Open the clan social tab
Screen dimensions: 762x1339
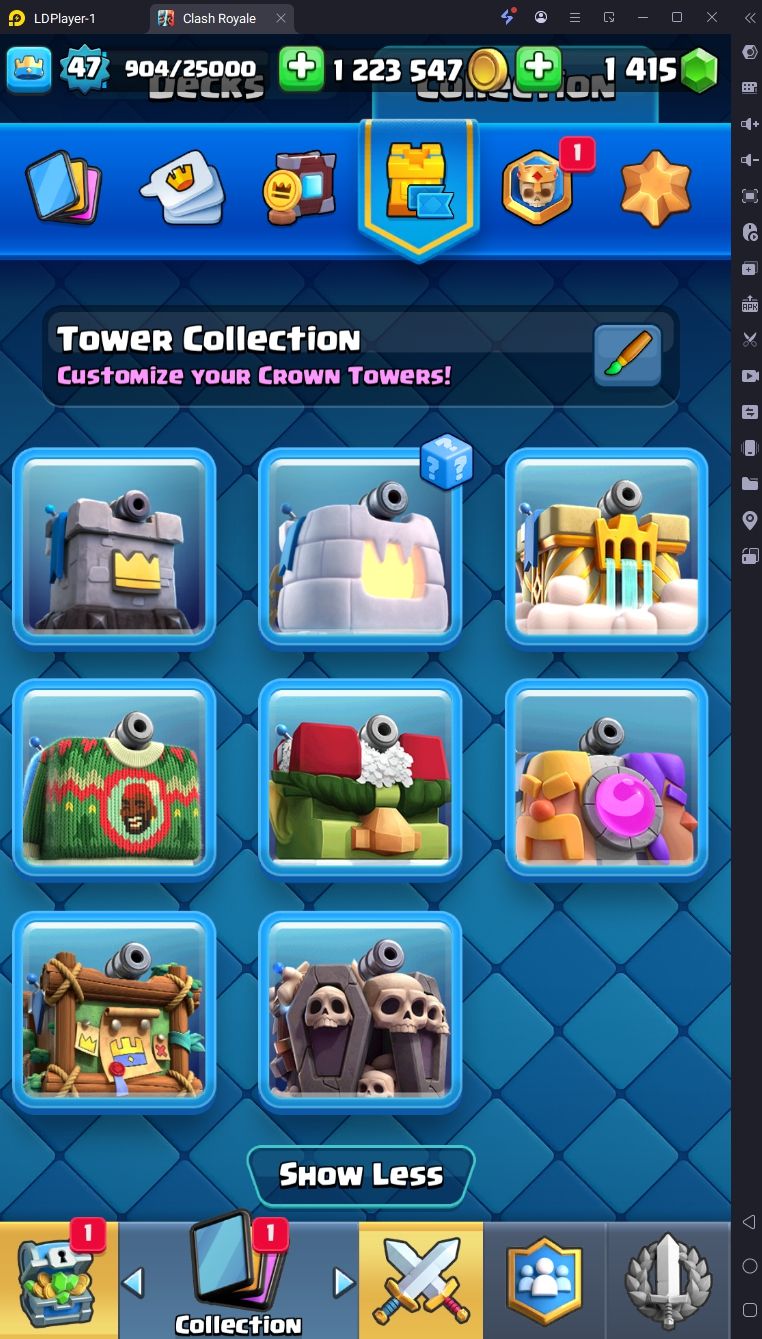pyautogui.click(x=544, y=1280)
